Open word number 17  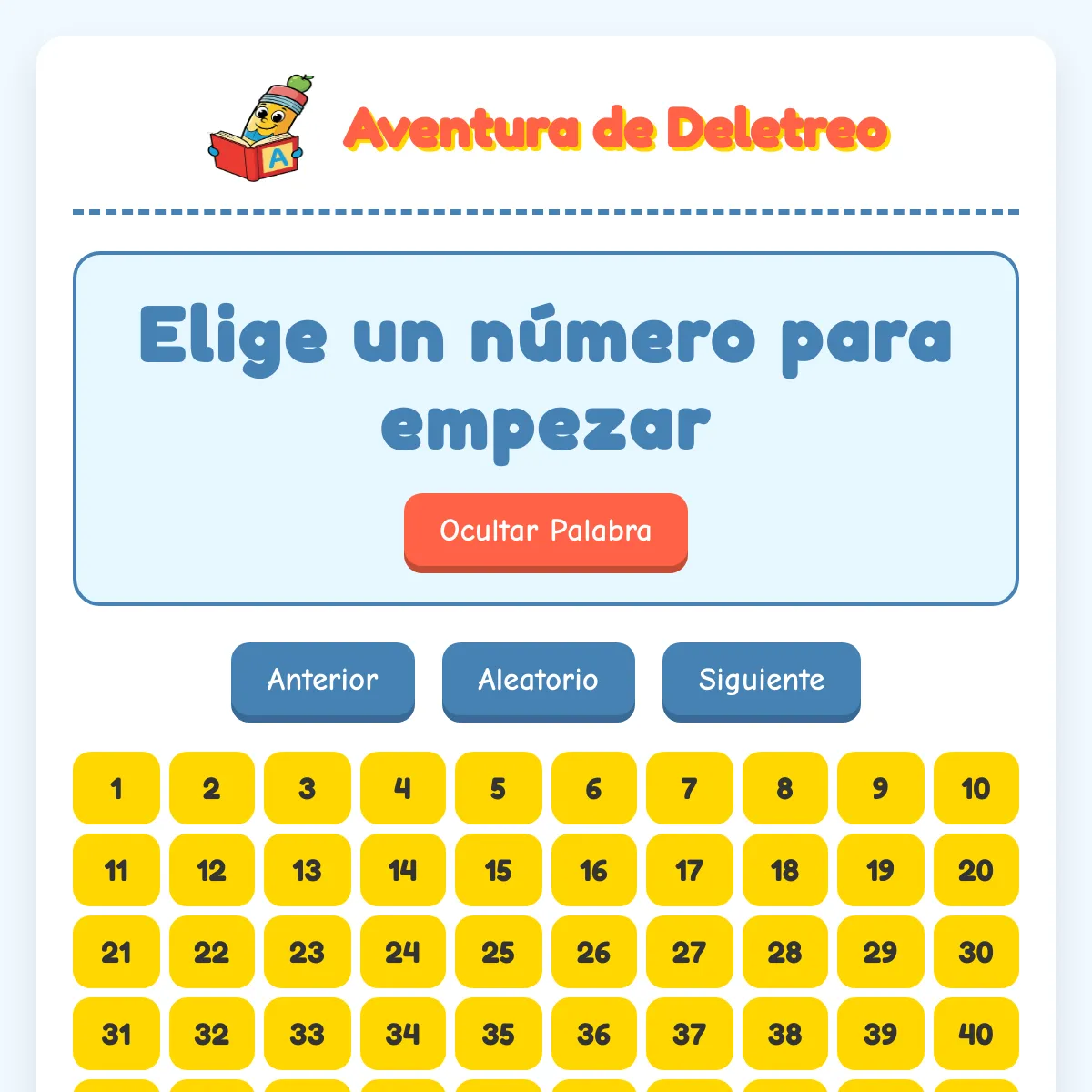[x=689, y=870]
